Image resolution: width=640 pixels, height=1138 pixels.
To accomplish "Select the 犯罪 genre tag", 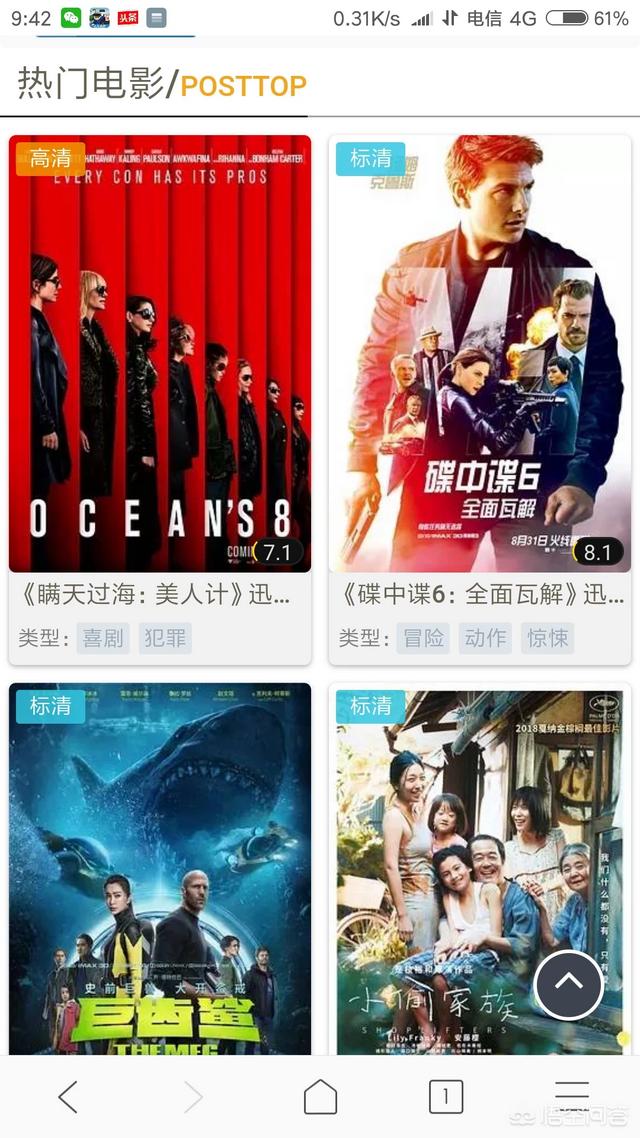I will pos(165,638).
